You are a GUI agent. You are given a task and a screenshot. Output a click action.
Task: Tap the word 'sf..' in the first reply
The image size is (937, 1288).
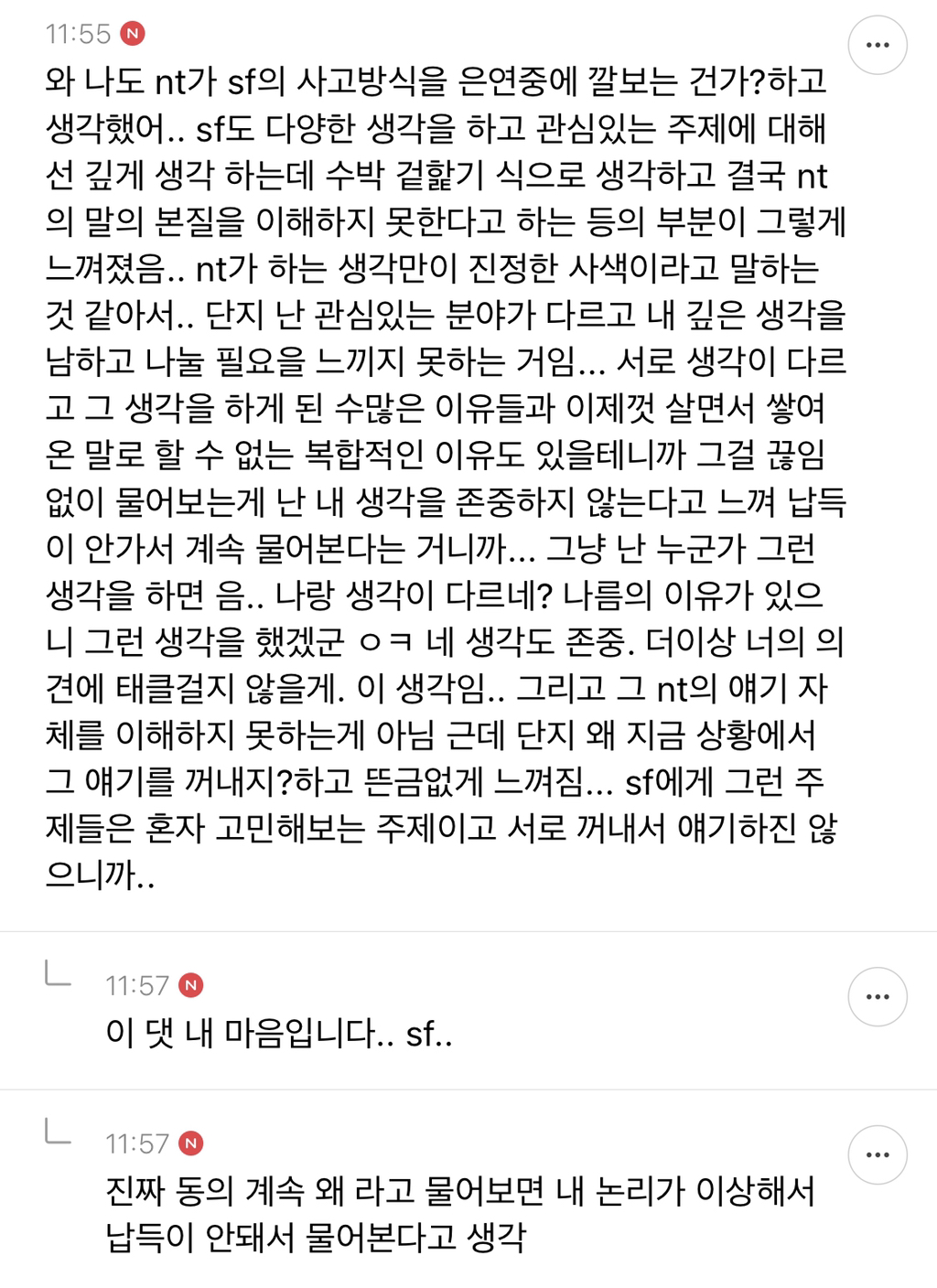[x=430, y=1035]
